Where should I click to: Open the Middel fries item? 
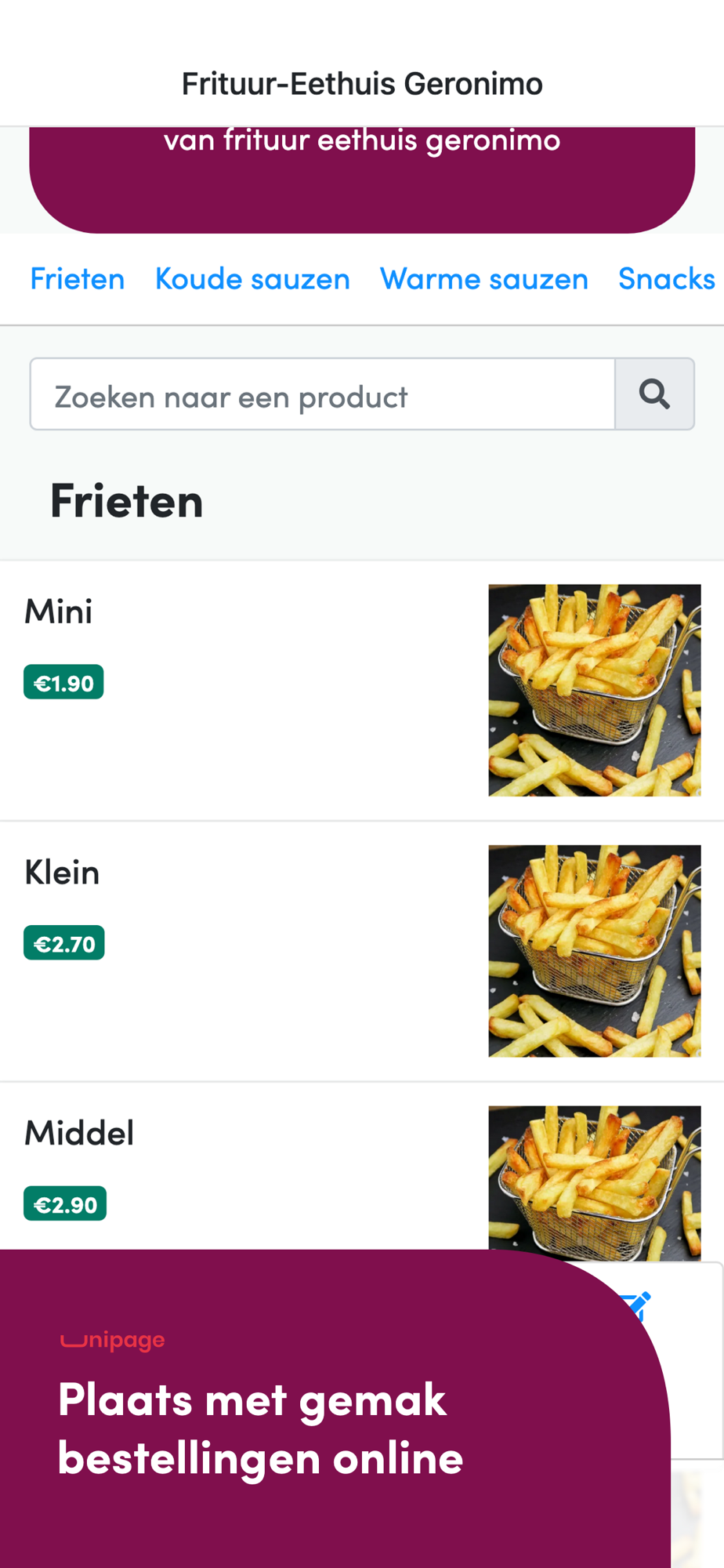click(x=79, y=1134)
